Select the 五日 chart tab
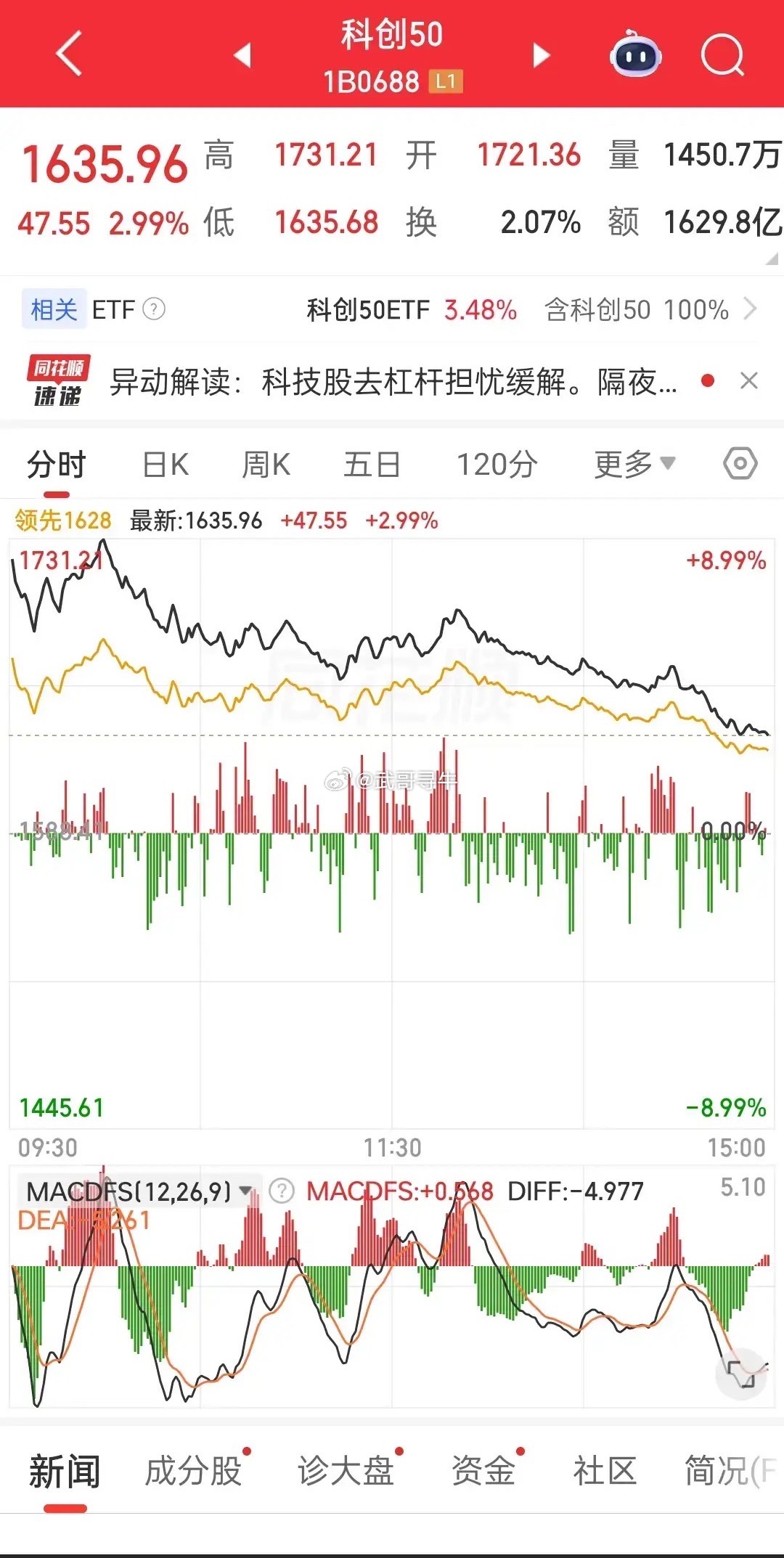Screen dimensions: 784x1558 click(x=372, y=464)
